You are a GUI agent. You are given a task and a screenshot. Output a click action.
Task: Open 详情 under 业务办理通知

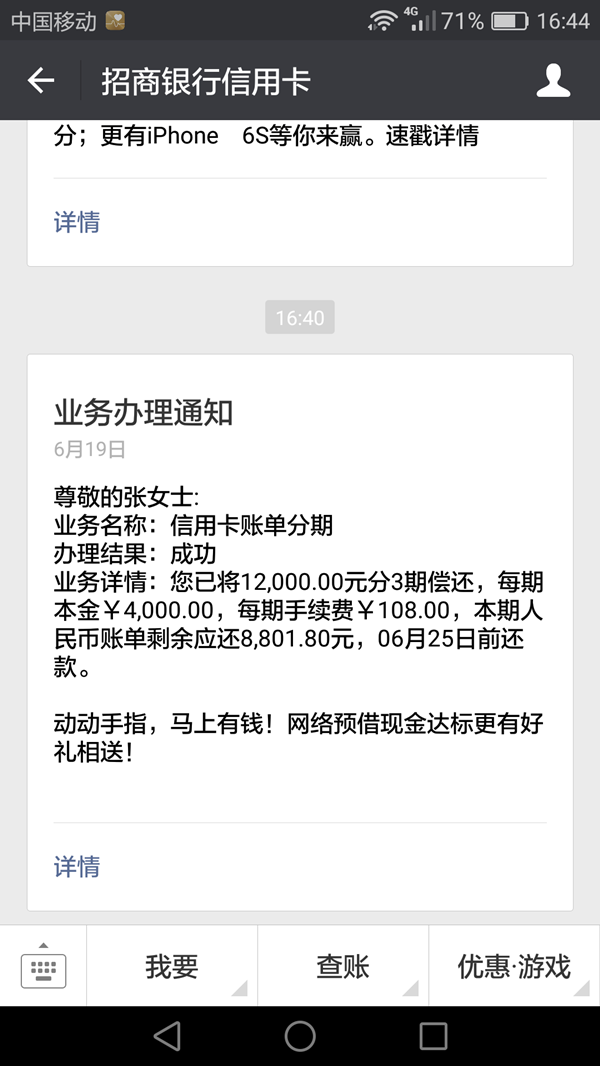pos(77,867)
